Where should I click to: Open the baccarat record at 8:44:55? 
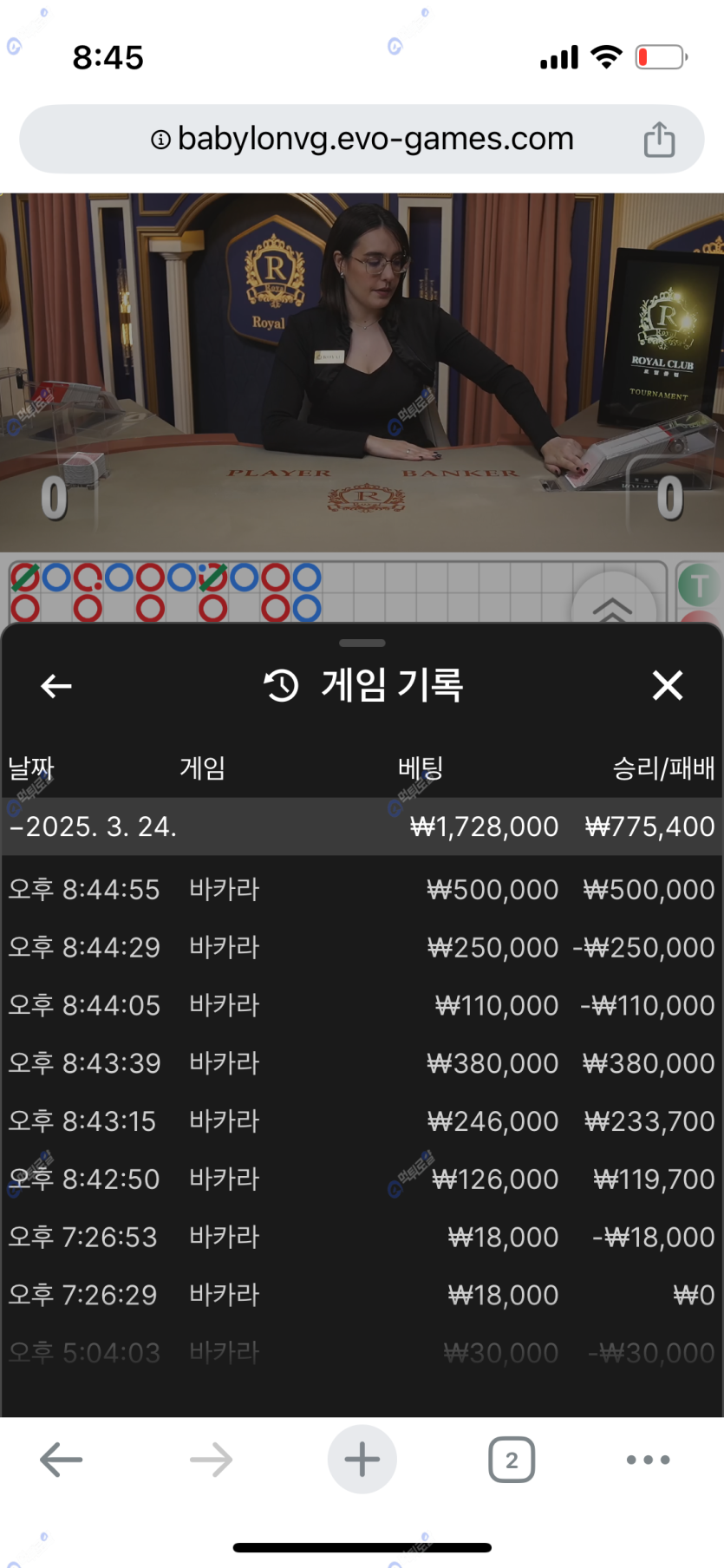click(362, 890)
